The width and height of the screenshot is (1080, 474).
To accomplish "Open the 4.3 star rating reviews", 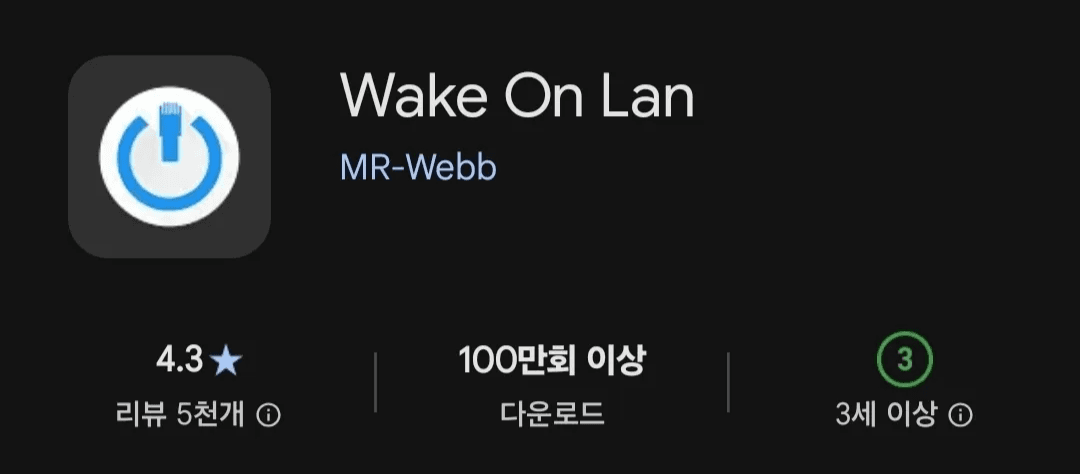I will (x=198, y=360).
